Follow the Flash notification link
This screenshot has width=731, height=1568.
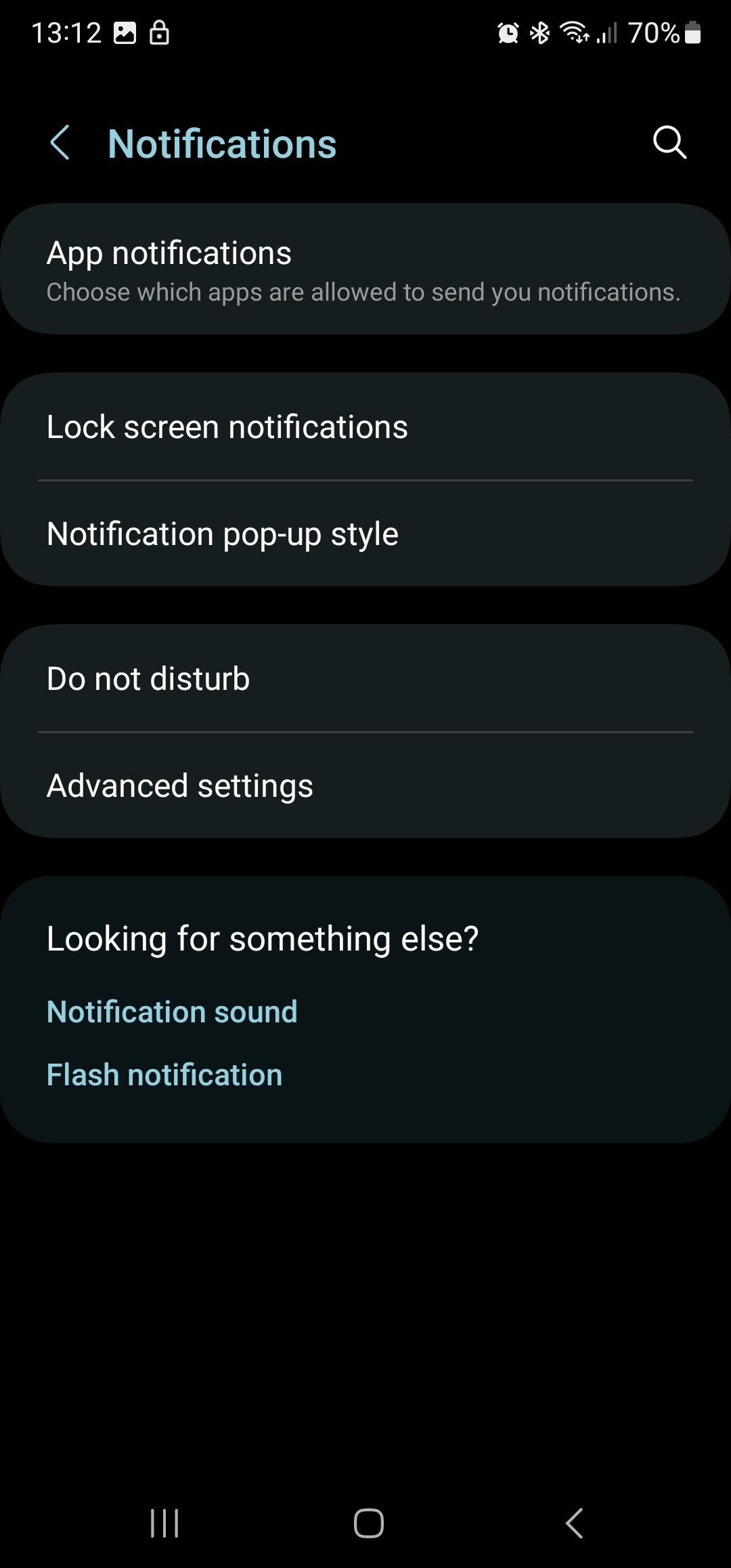(164, 1075)
